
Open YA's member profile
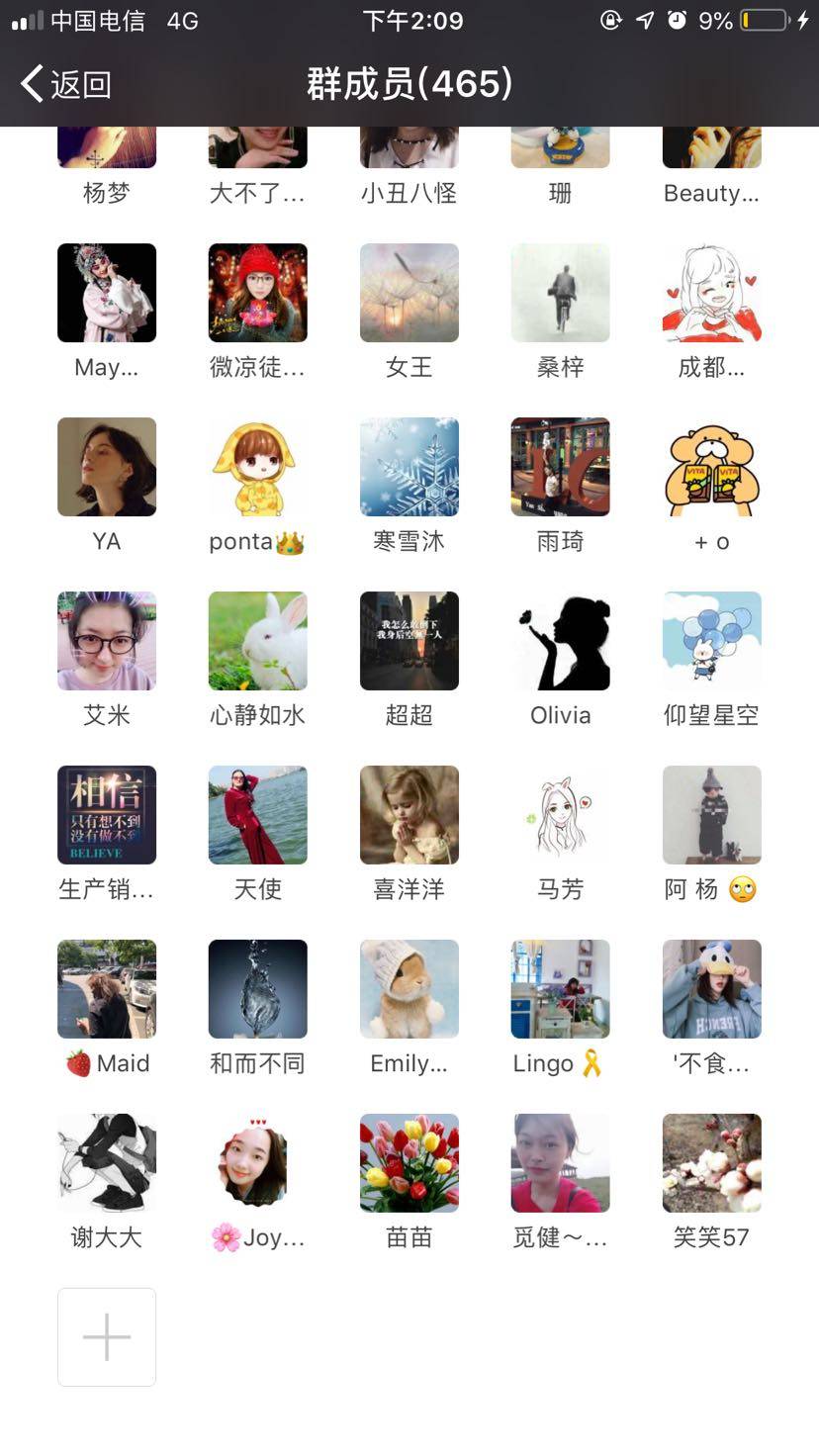(x=107, y=467)
